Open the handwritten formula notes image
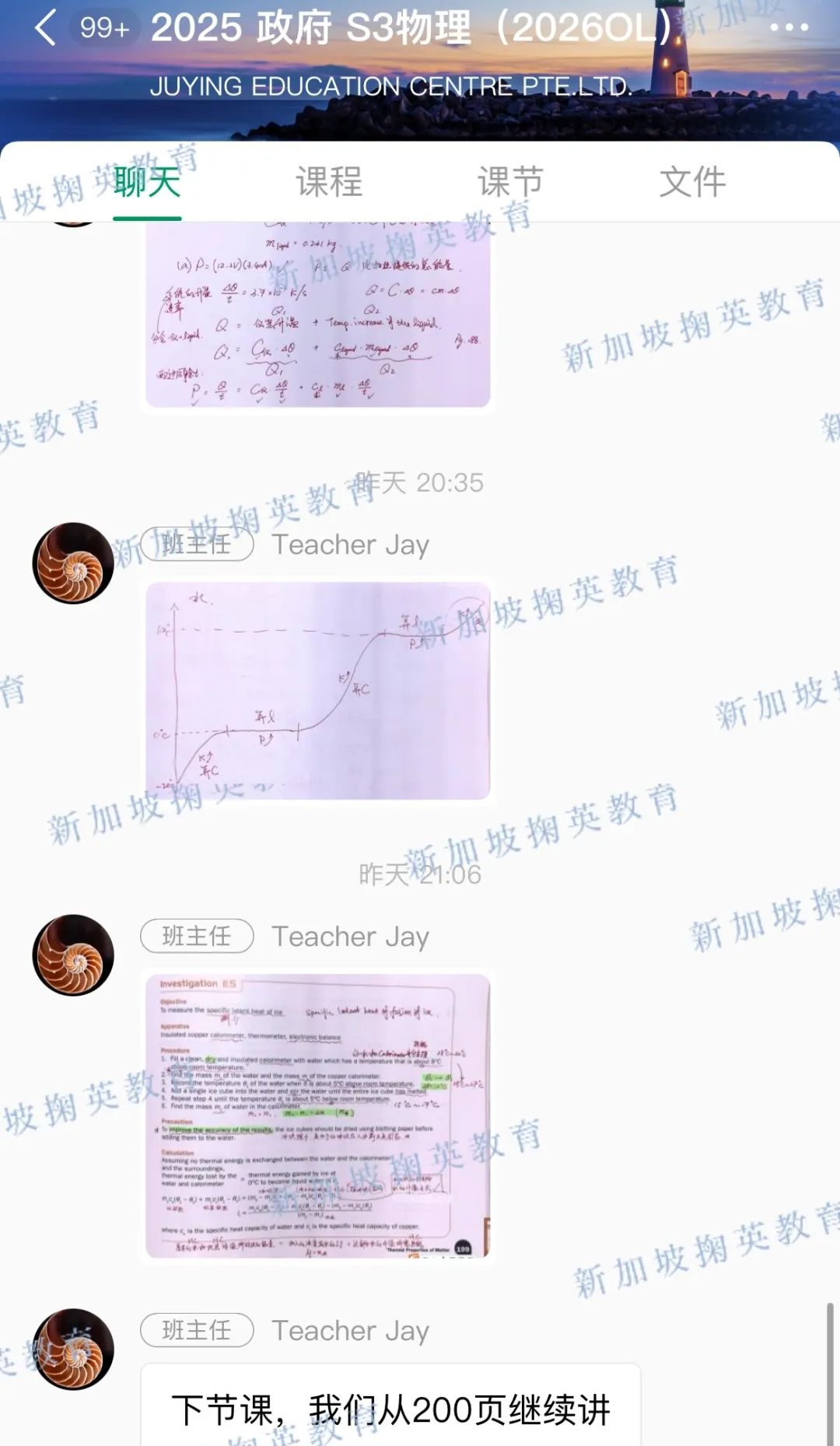This screenshot has height=1446, width=840. tap(317, 315)
